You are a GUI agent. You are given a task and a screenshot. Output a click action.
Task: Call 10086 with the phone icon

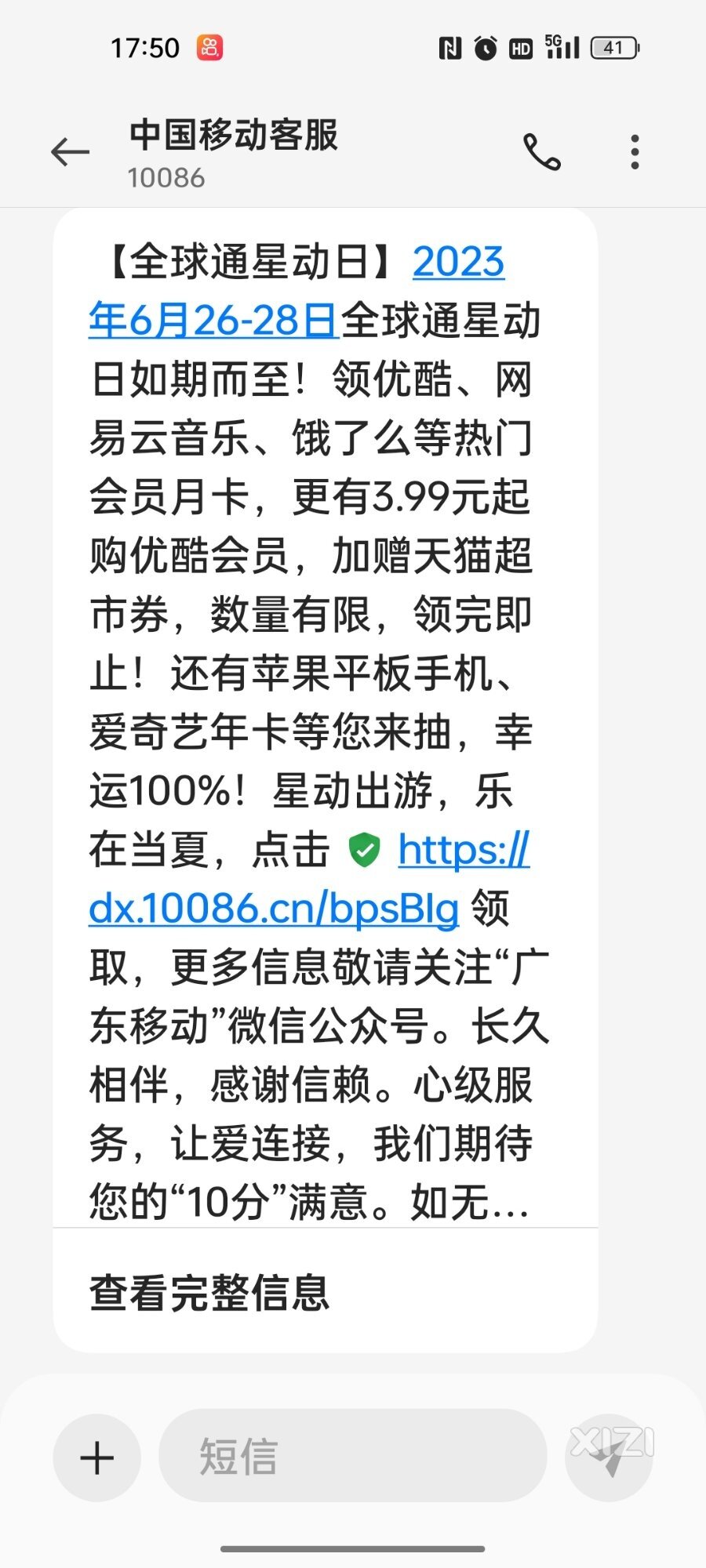pos(542,152)
